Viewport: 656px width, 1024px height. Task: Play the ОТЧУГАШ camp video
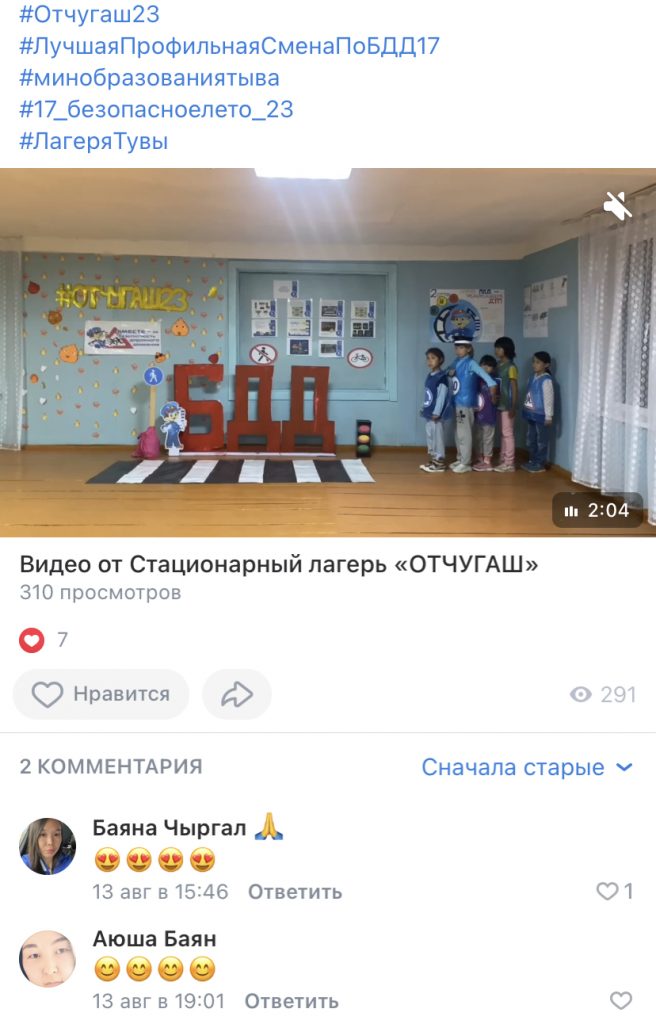coord(328,352)
